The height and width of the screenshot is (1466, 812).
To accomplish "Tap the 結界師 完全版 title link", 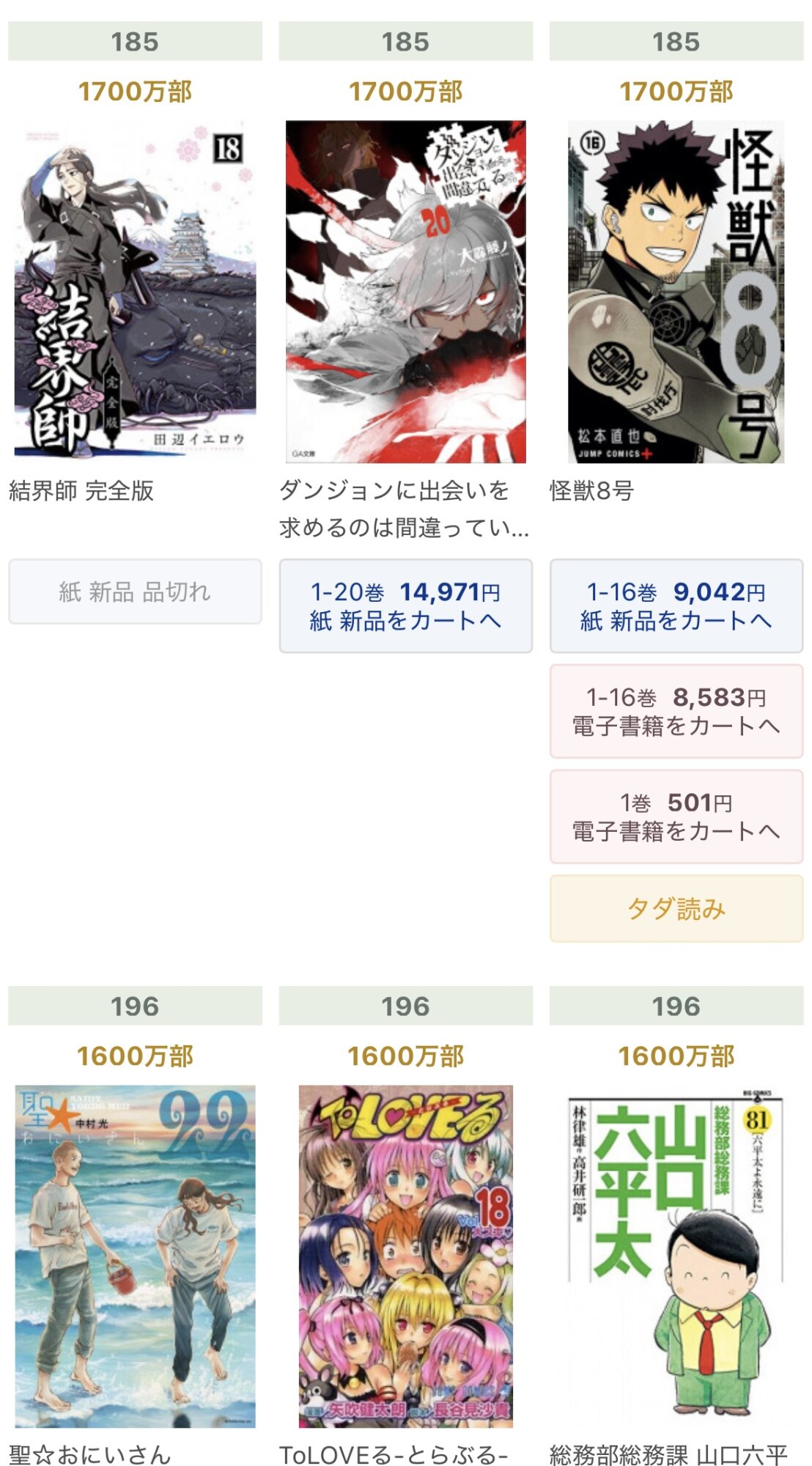I will coord(81,490).
